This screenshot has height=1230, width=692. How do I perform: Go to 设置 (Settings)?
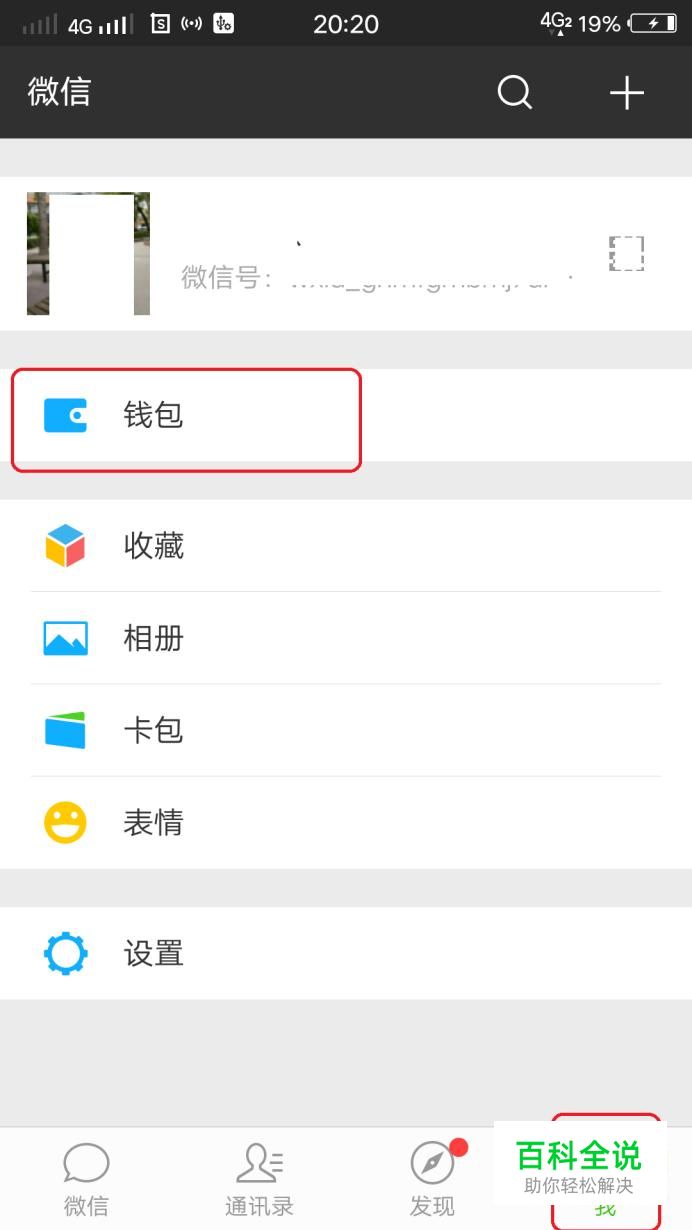345,953
